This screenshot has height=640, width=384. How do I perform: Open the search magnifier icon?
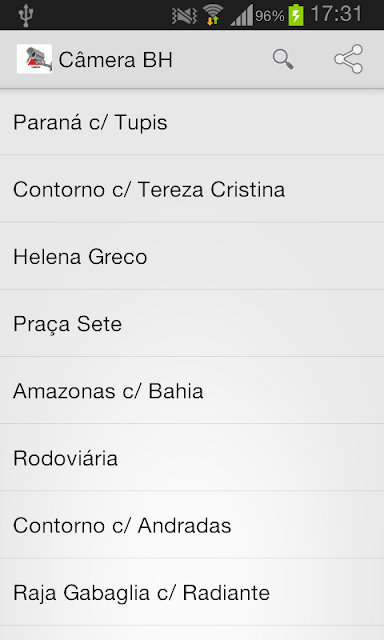tap(283, 60)
